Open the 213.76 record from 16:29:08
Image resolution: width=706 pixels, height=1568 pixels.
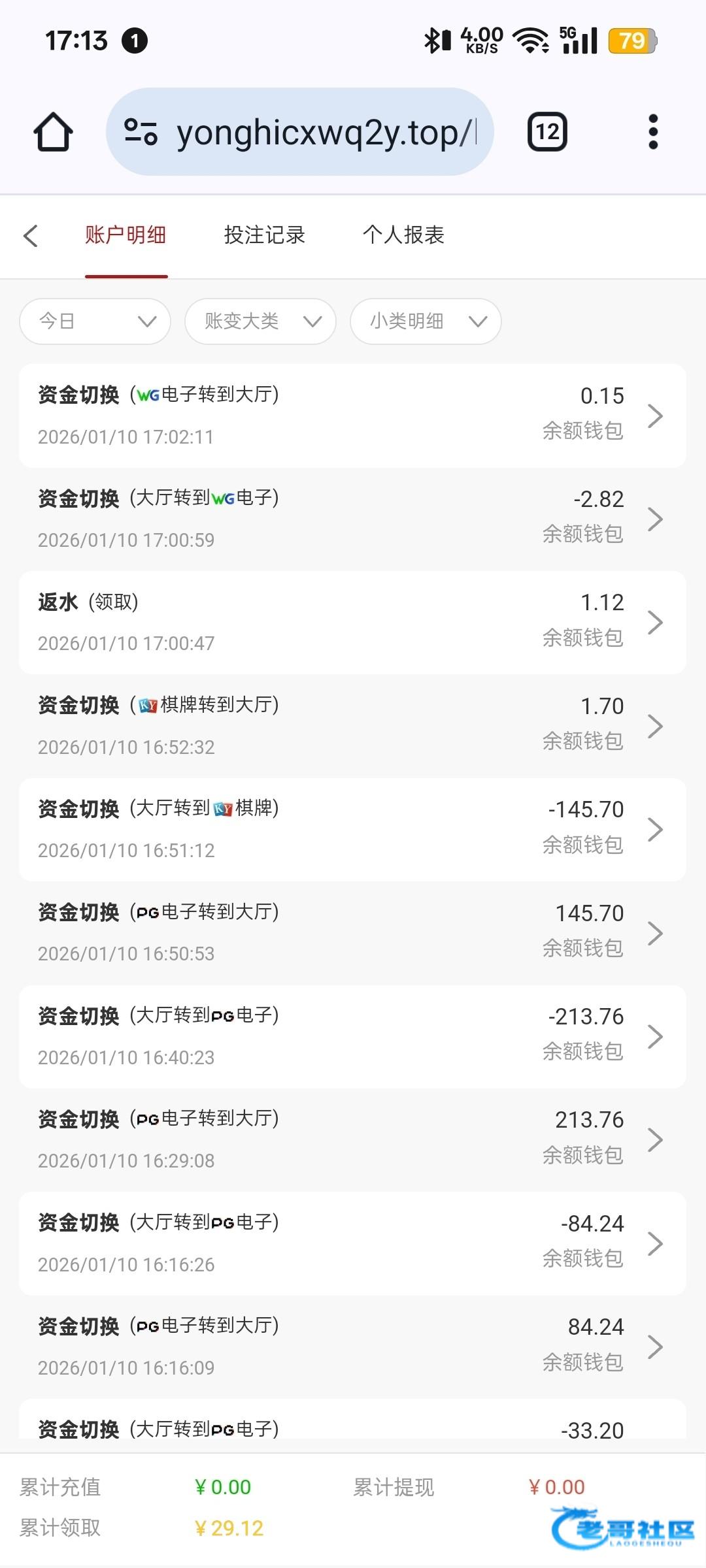coord(353,1139)
